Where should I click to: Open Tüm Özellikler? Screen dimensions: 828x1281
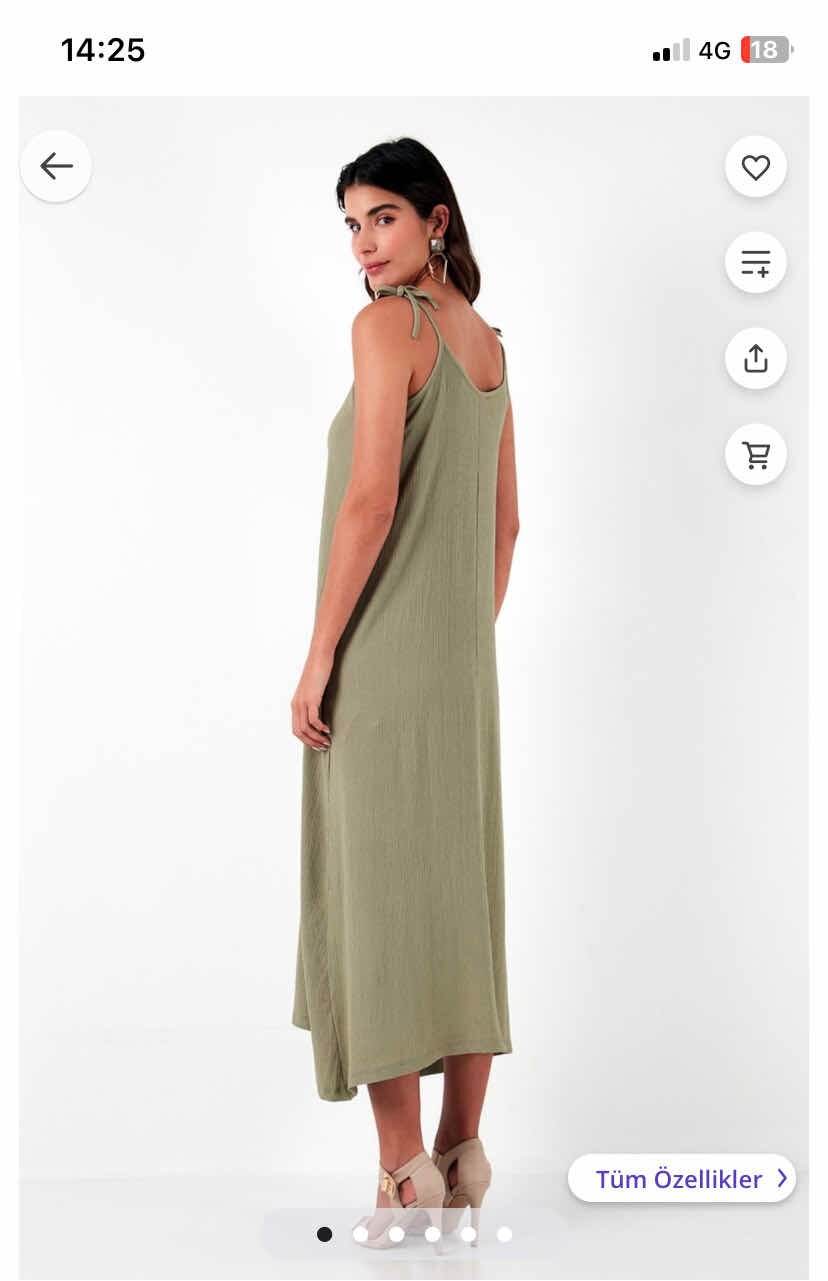click(681, 1179)
